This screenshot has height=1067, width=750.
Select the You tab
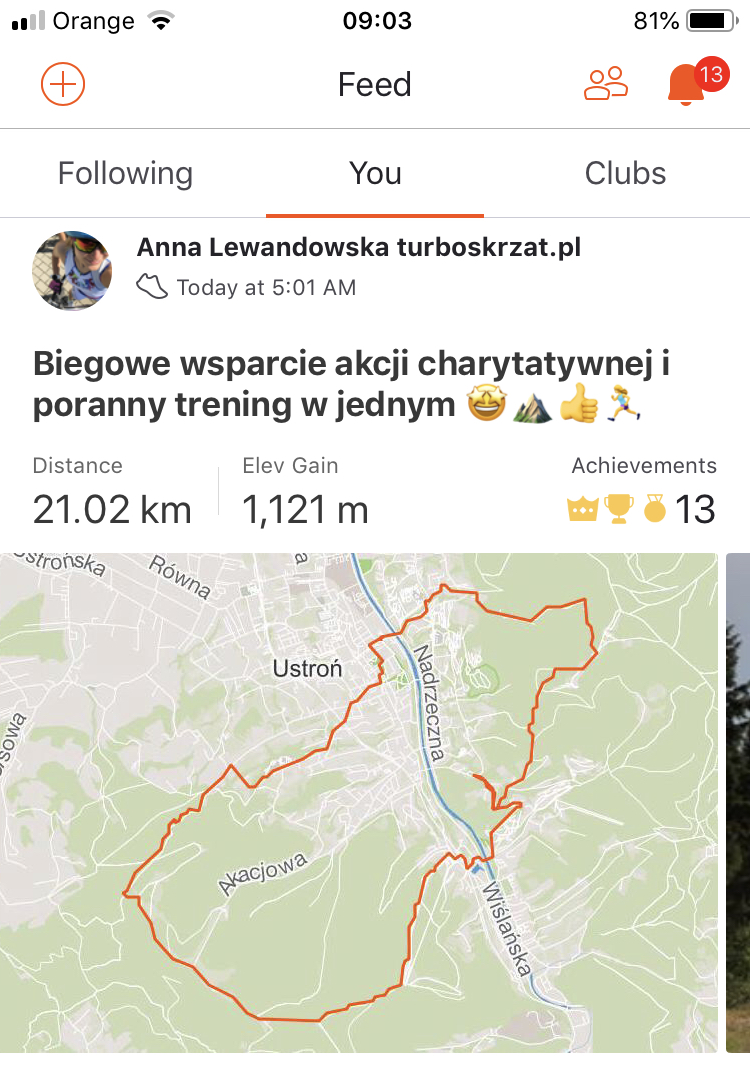375,173
